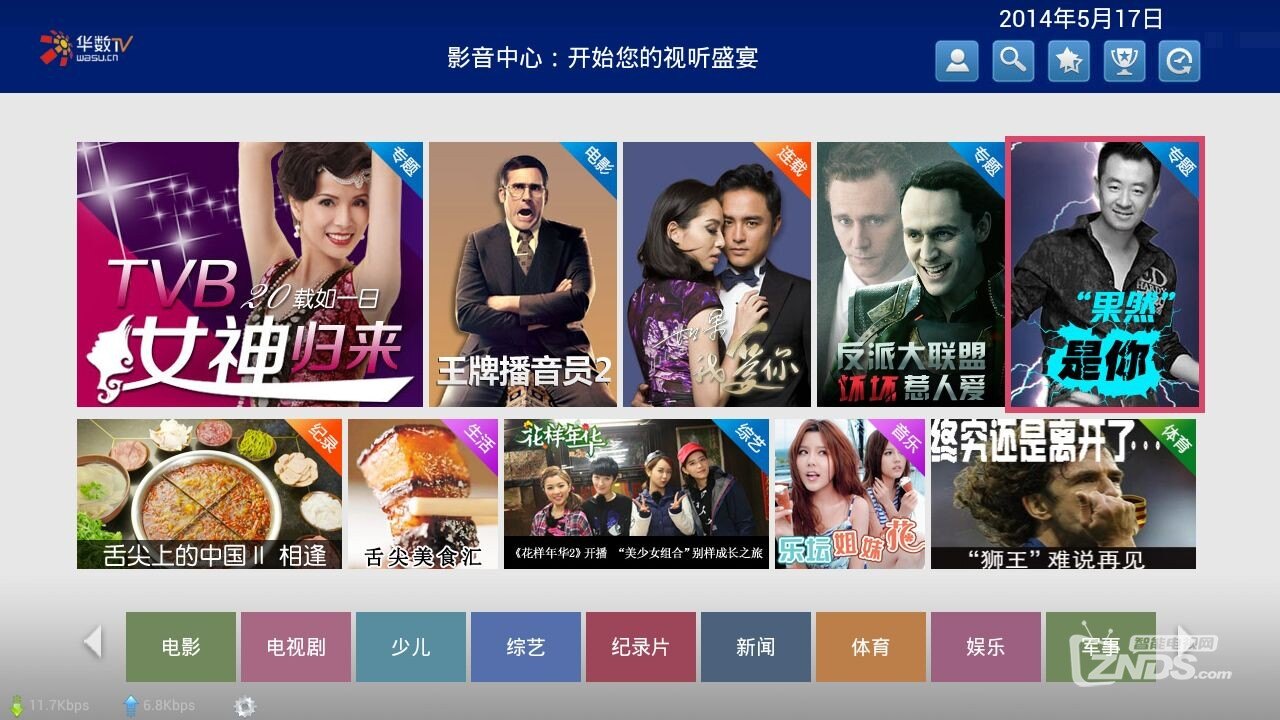
Task: Open the "果然"是你 feature tile
Action: pyautogui.click(x=1104, y=274)
